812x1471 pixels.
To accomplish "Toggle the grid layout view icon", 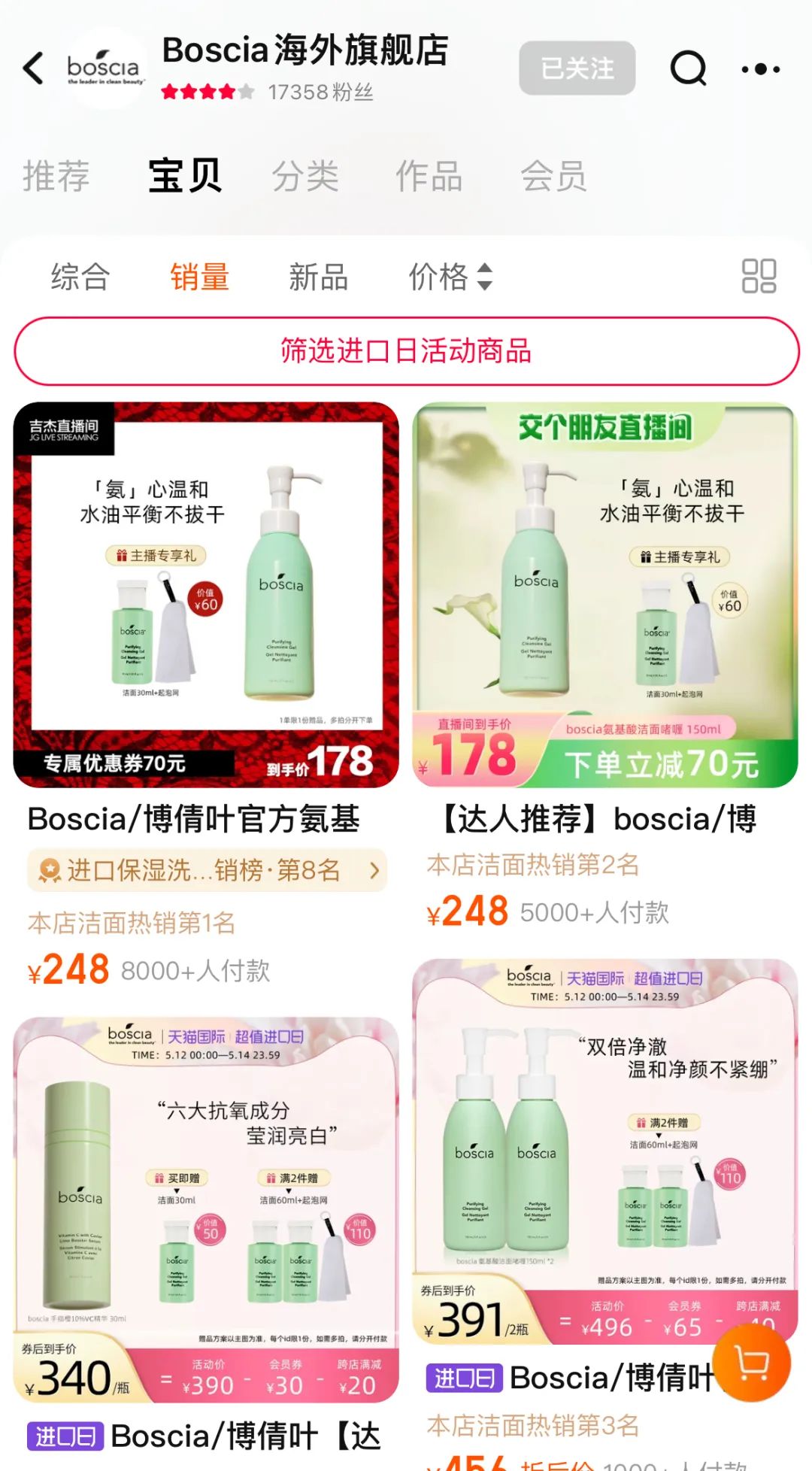I will pos(759,276).
